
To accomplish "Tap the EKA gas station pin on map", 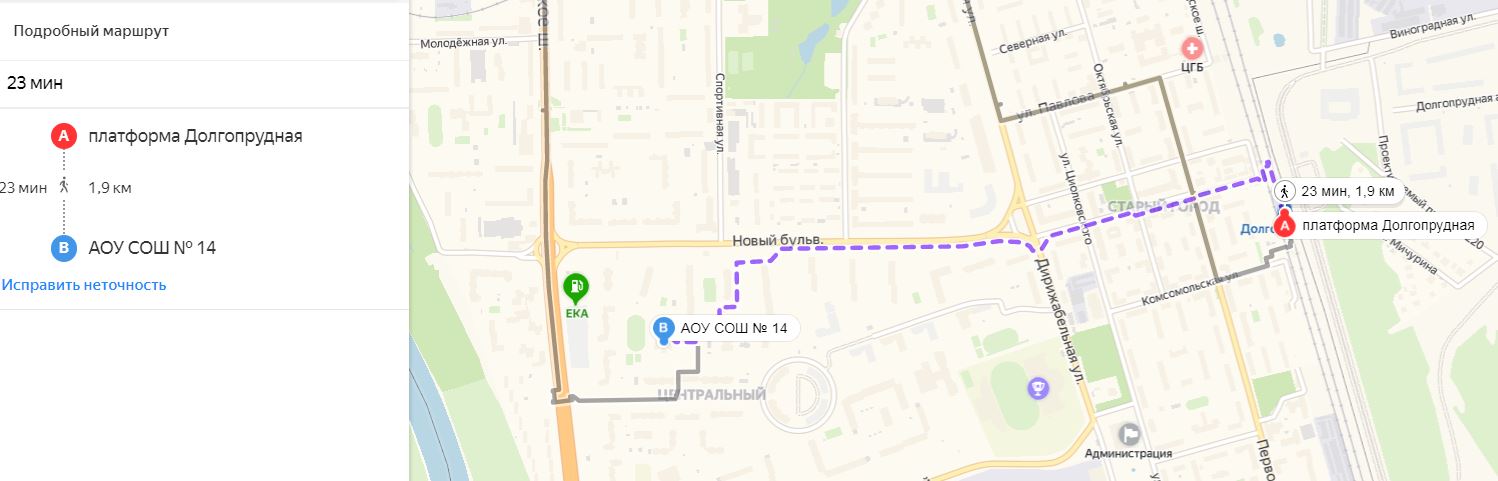I will pyautogui.click(x=576, y=288).
